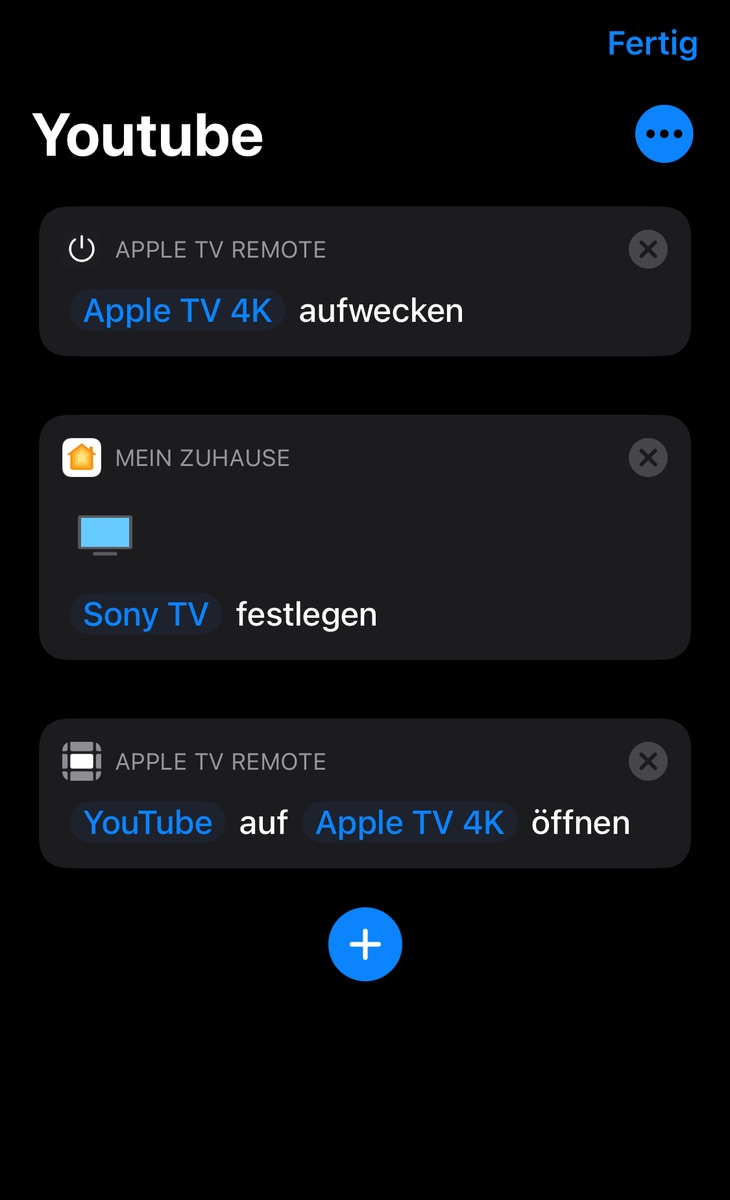Add a new action with the plus button
The width and height of the screenshot is (730, 1200).
tap(365, 945)
